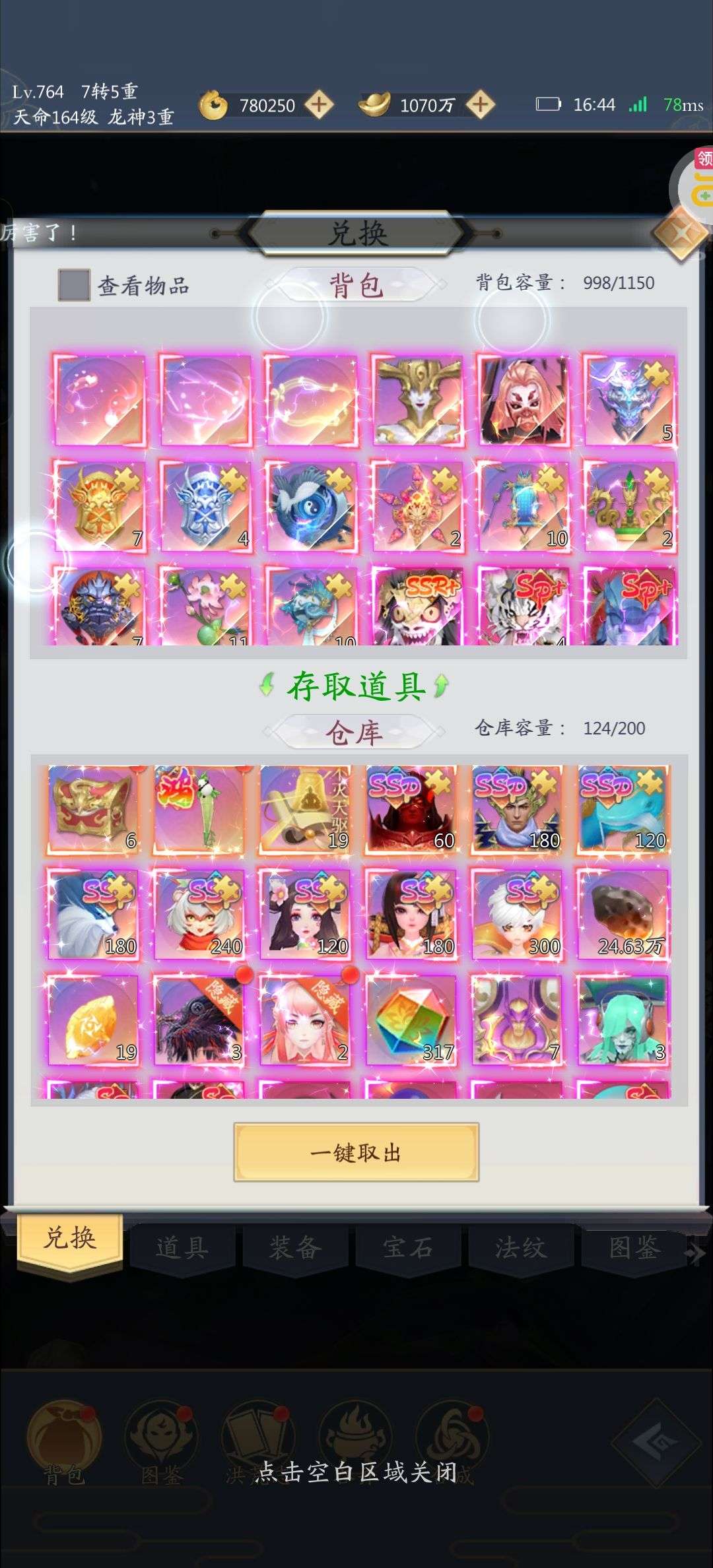Select the rainbow gem item with count 317

click(x=411, y=1021)
